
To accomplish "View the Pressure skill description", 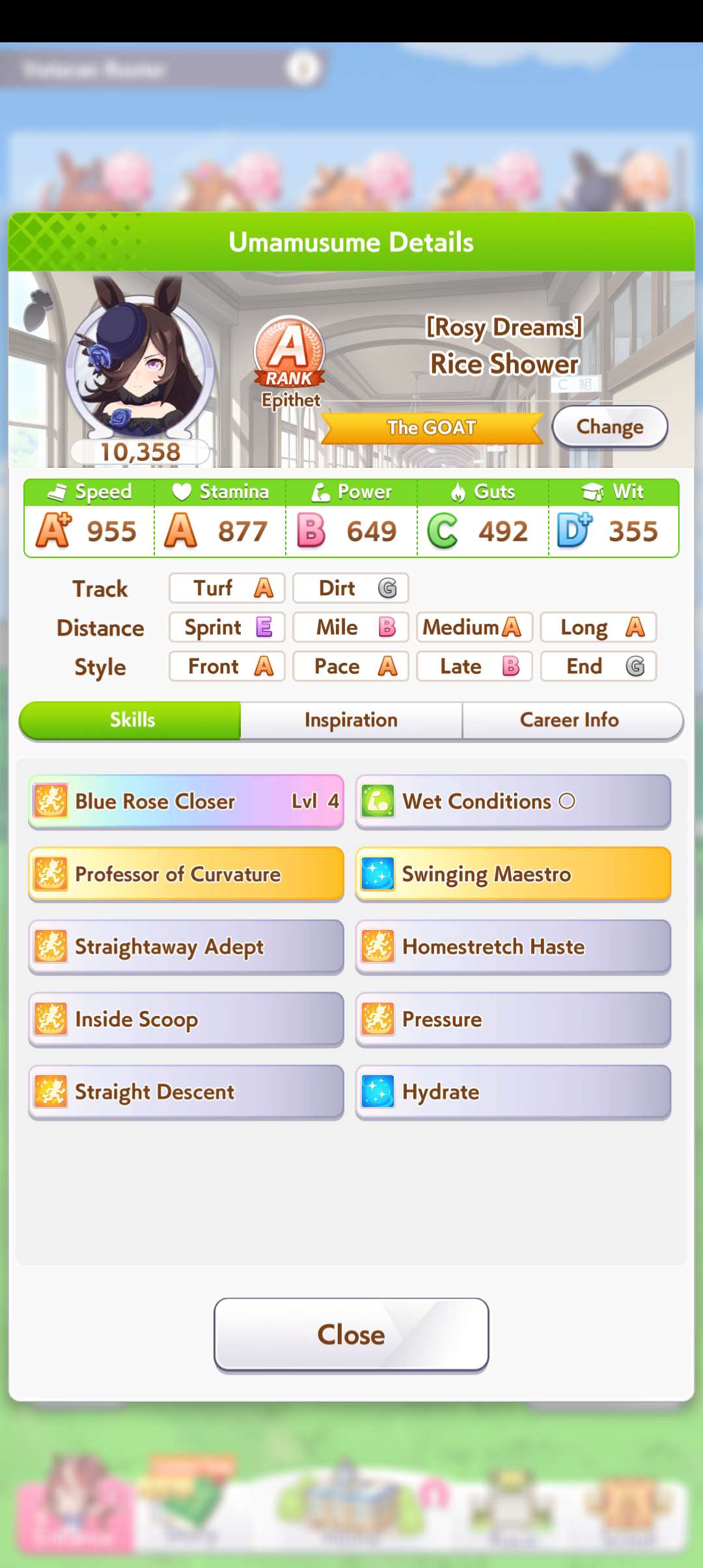I will coord(513,1020).
